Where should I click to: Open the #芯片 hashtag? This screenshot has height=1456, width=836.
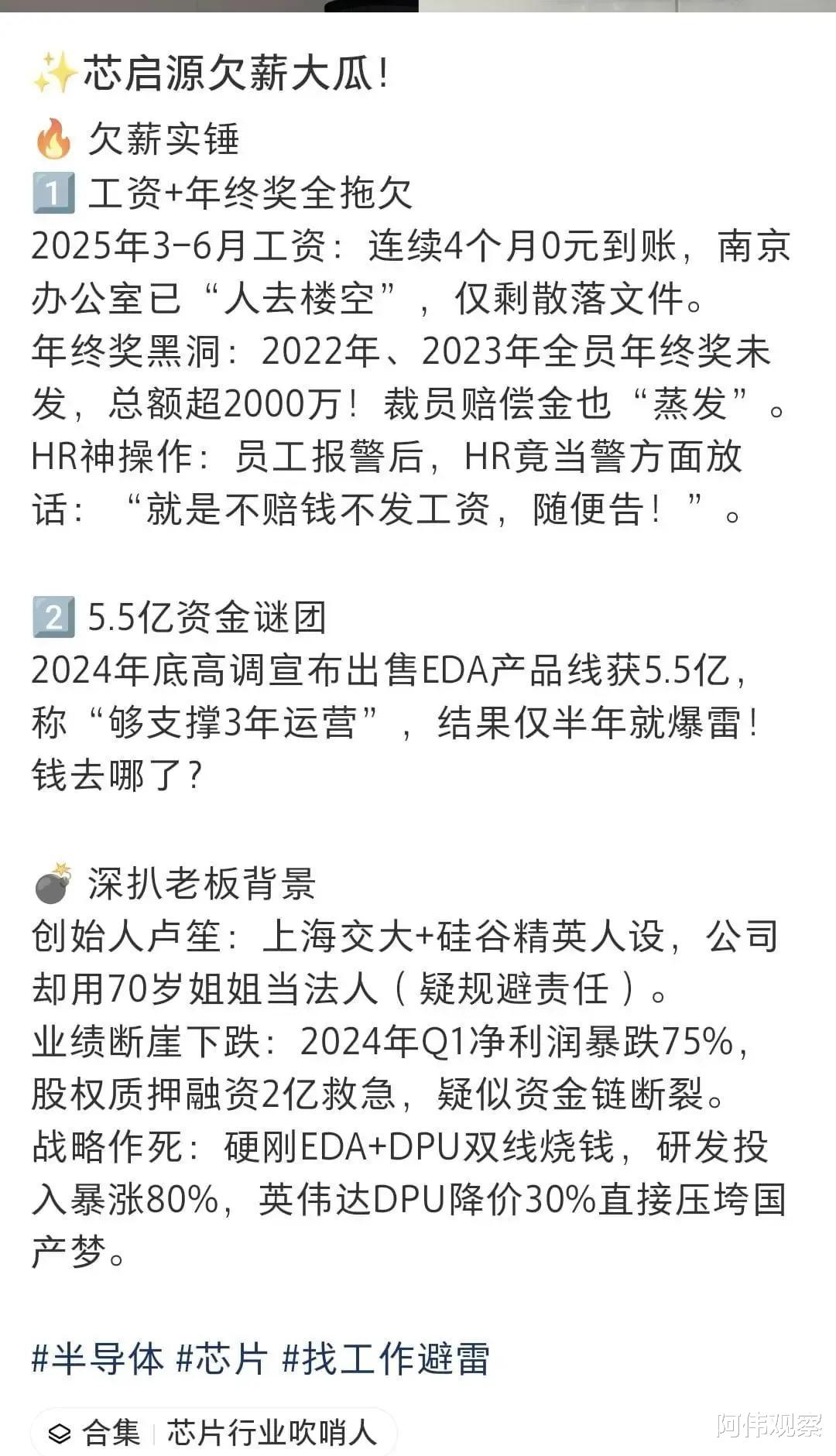point(223,1359)
